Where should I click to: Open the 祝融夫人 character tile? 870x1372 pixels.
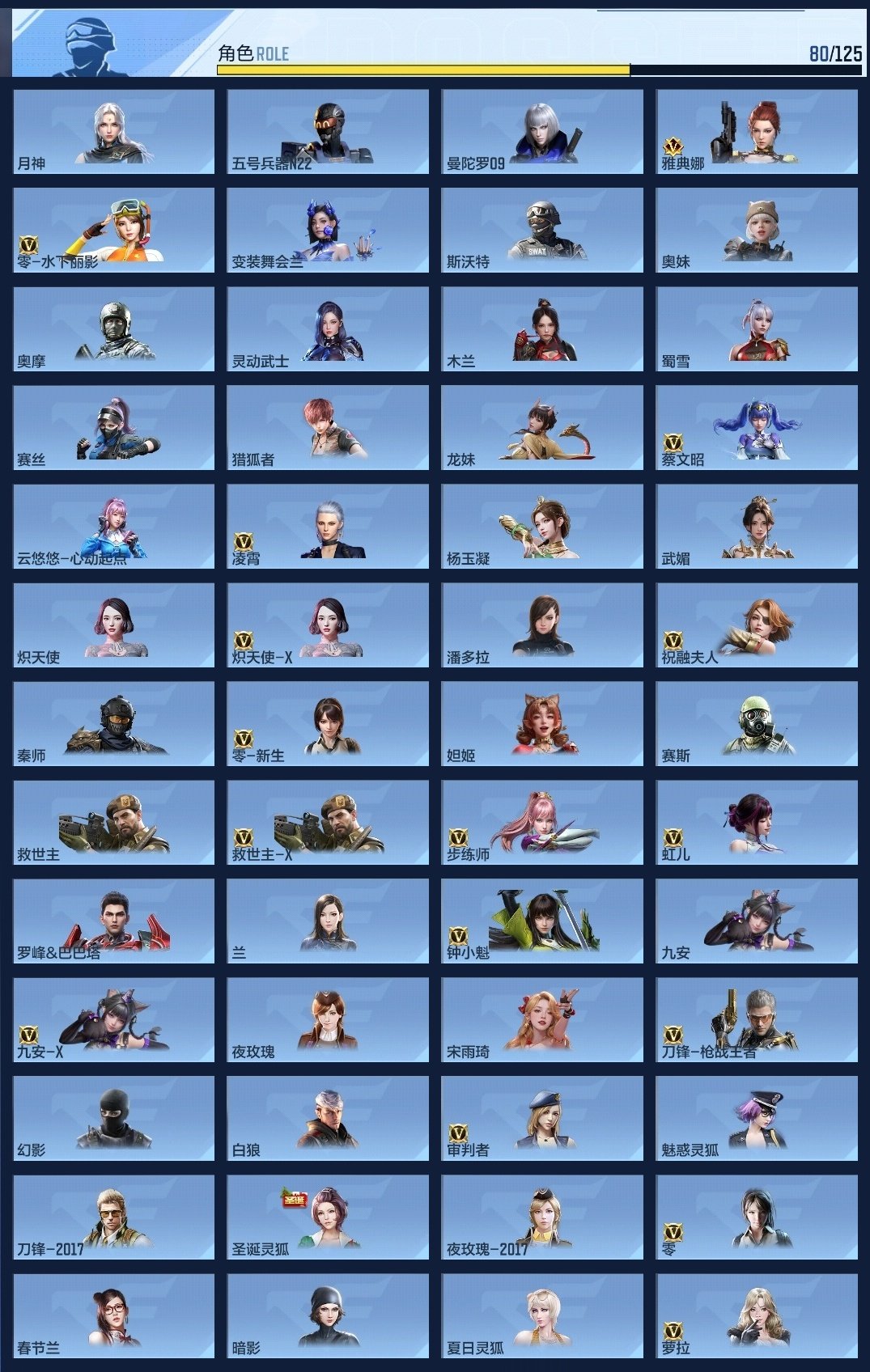coord(757,625)
